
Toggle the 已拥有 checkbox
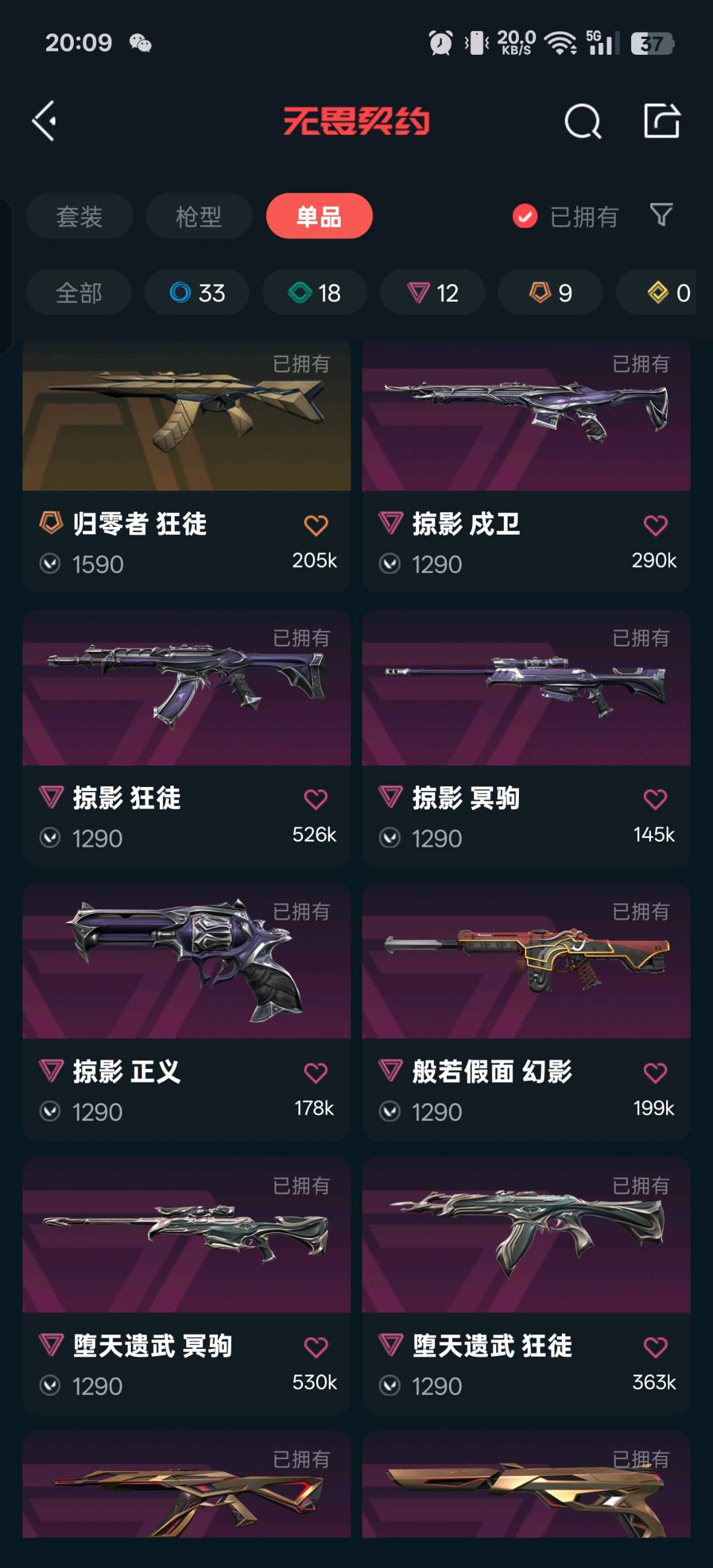click(x=525, y=216)
